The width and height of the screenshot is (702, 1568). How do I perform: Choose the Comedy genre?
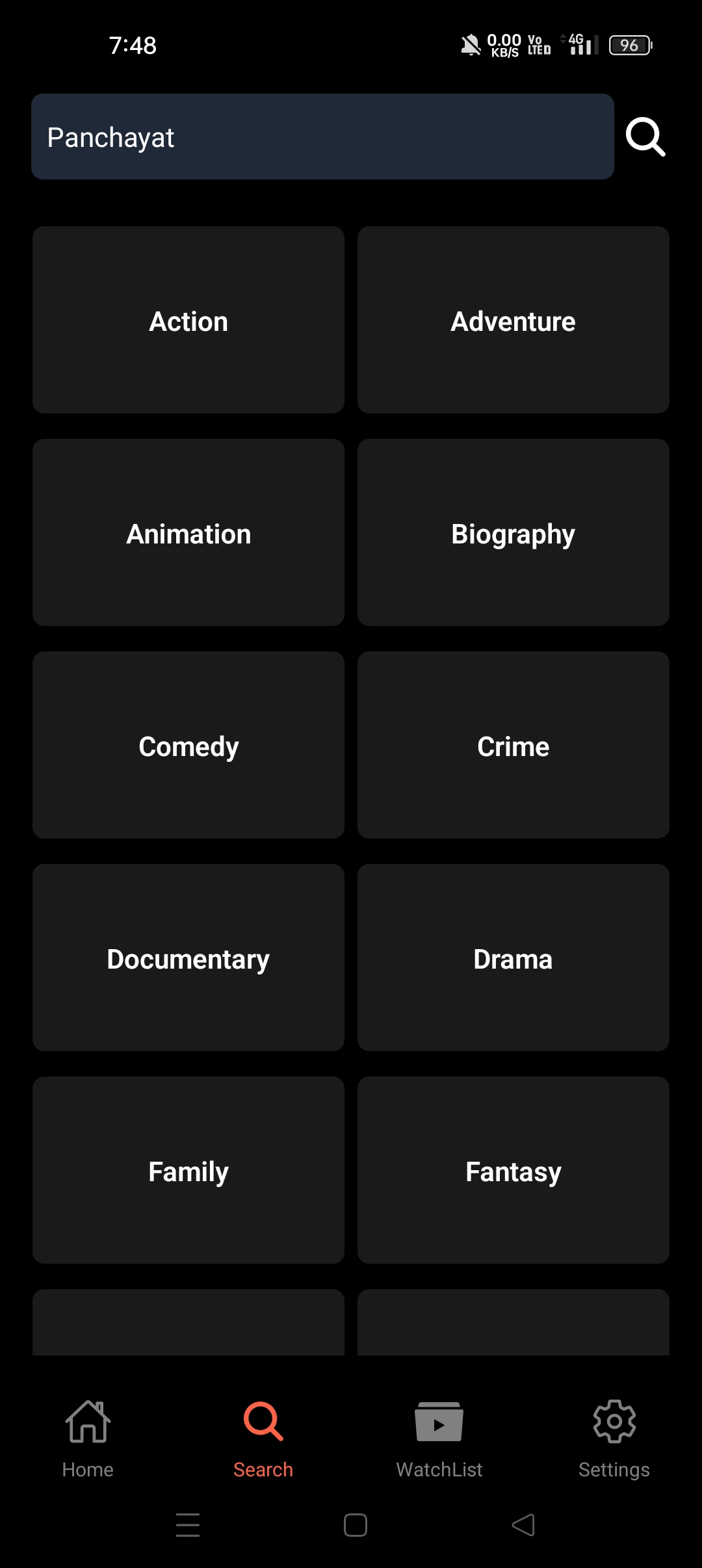tap(188, 745)
